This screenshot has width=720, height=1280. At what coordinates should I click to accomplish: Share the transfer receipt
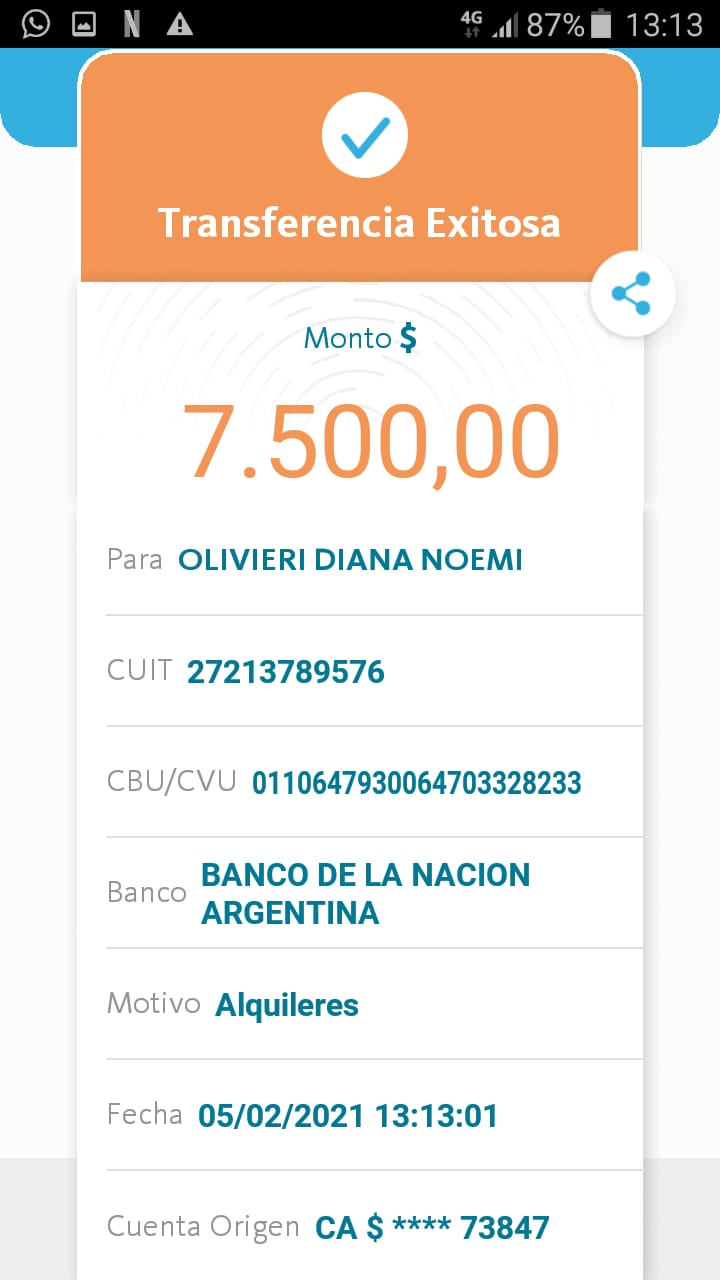point(632,294)
